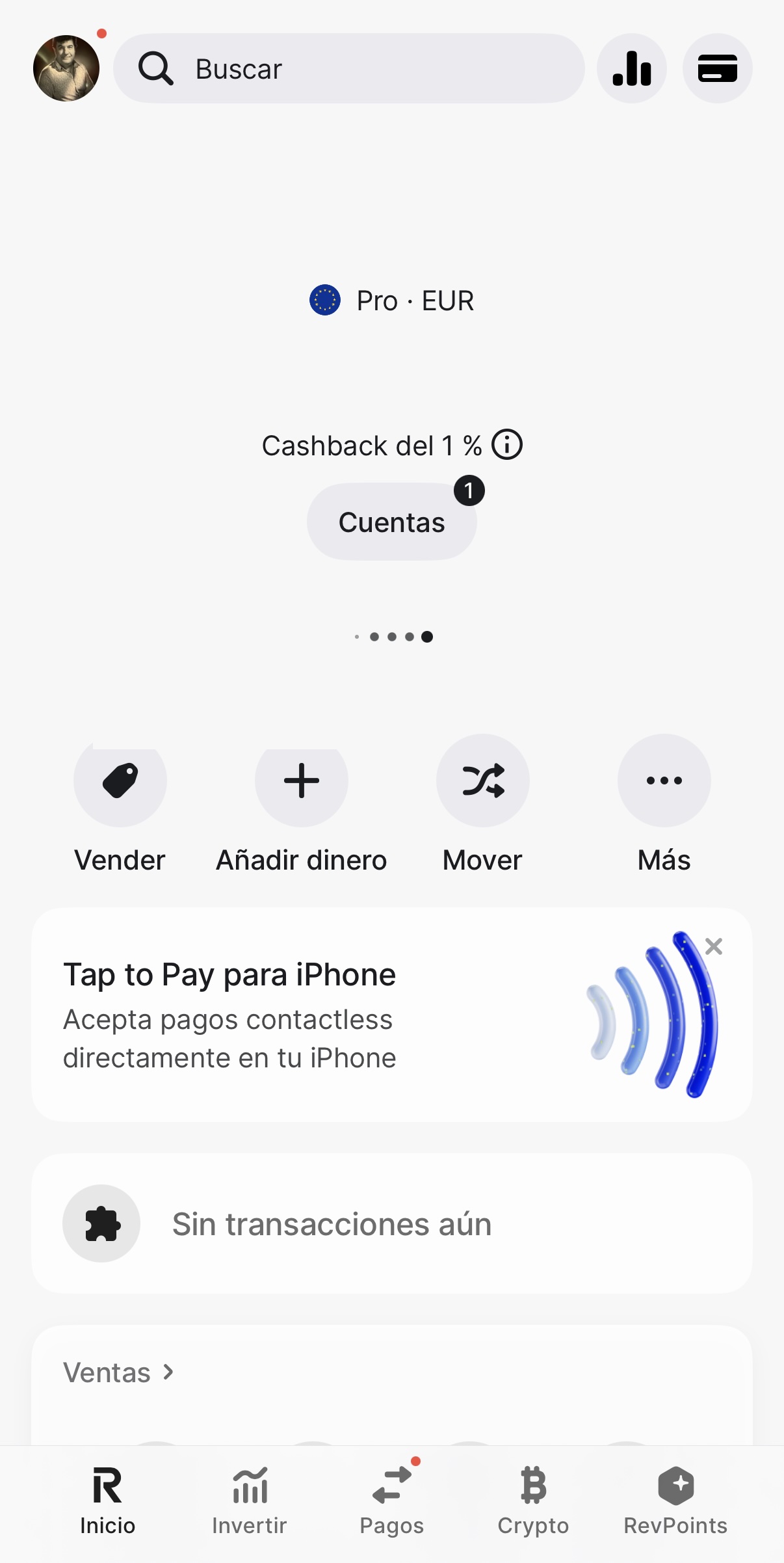Tap the Mover button
The width and height of the screenshot is (784, 1563).
pyautogui.click(x=483, y=781)
